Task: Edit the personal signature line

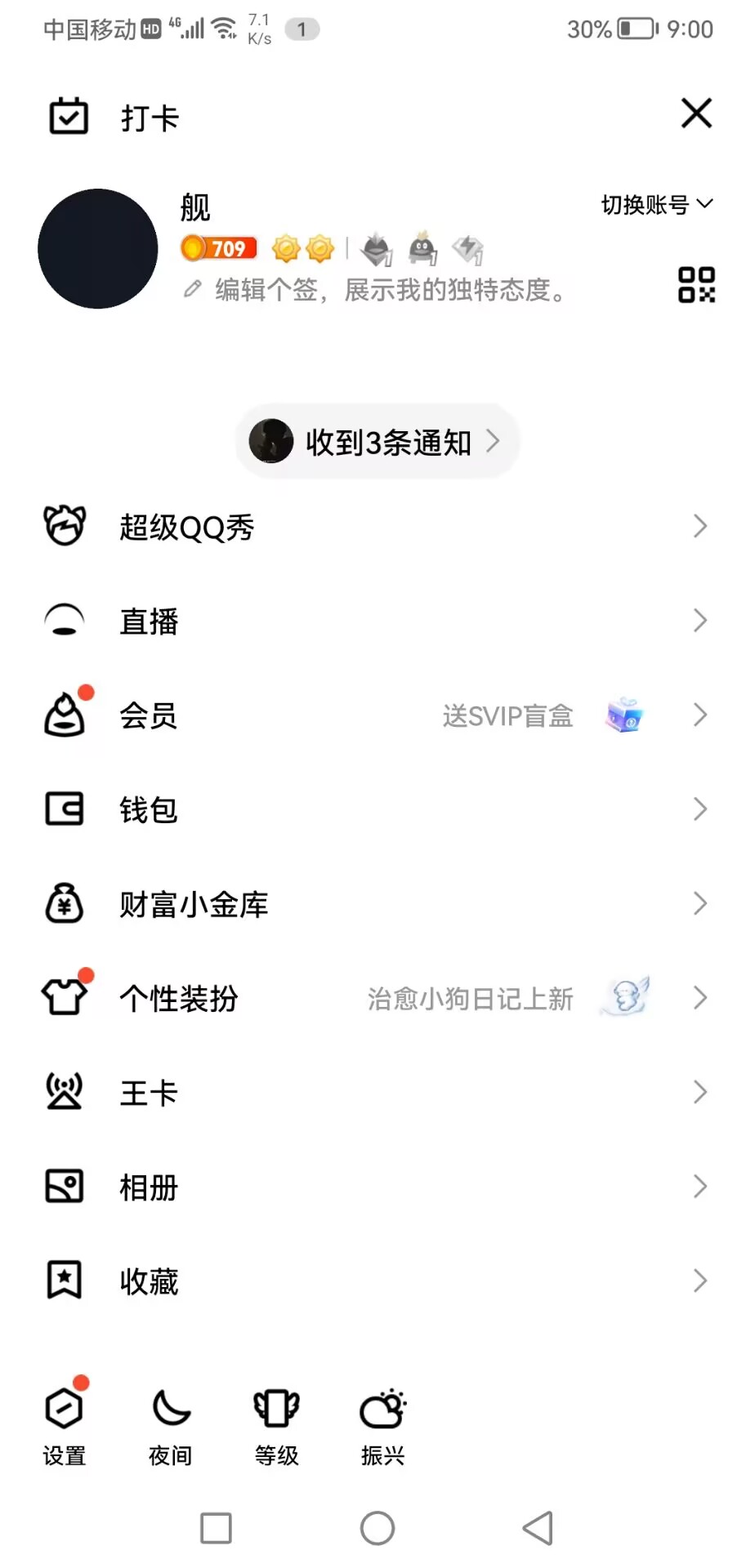Action: click(x=376, y=290)
